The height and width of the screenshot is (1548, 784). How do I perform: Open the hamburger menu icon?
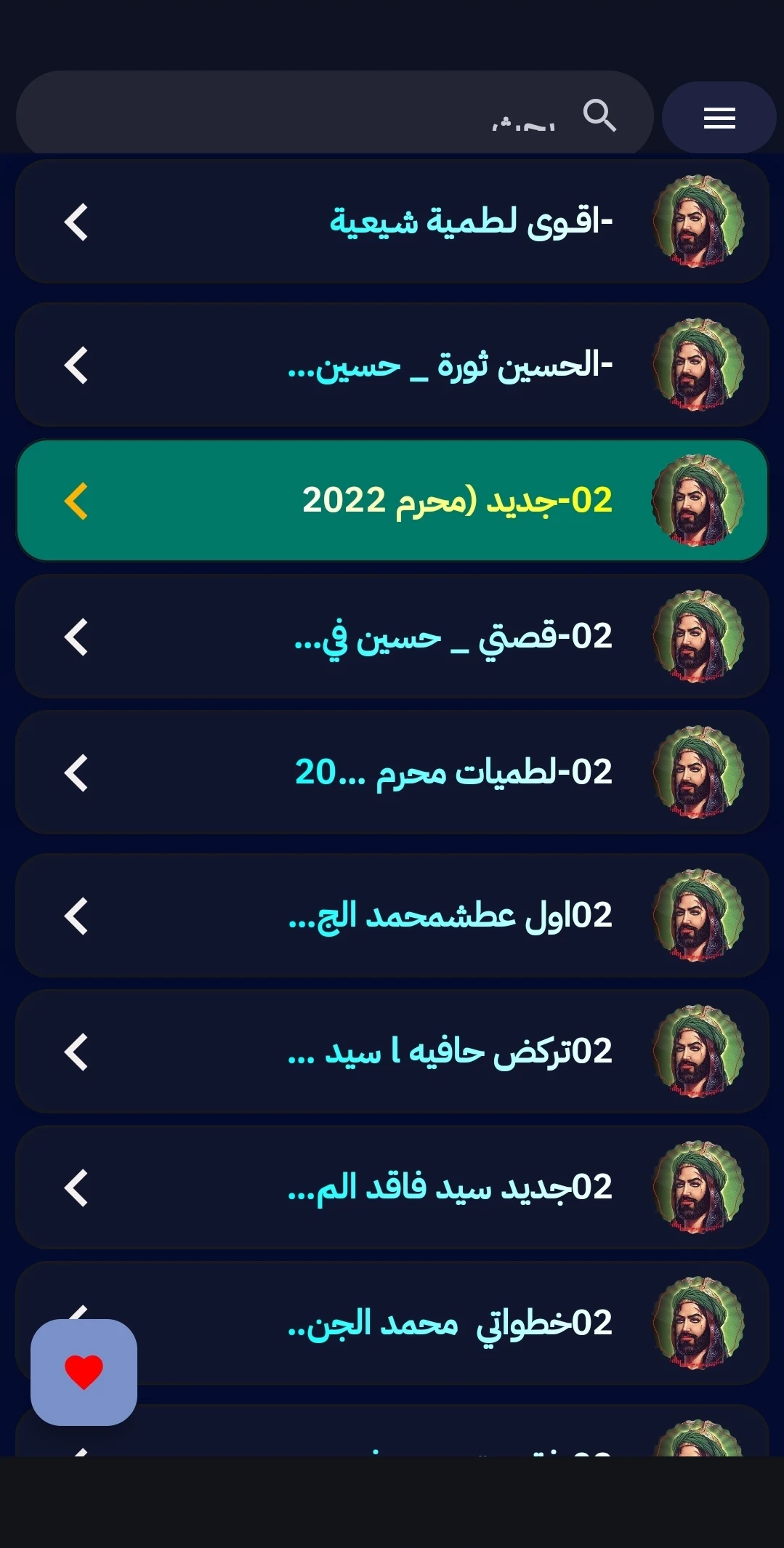[x=718, y=118]
